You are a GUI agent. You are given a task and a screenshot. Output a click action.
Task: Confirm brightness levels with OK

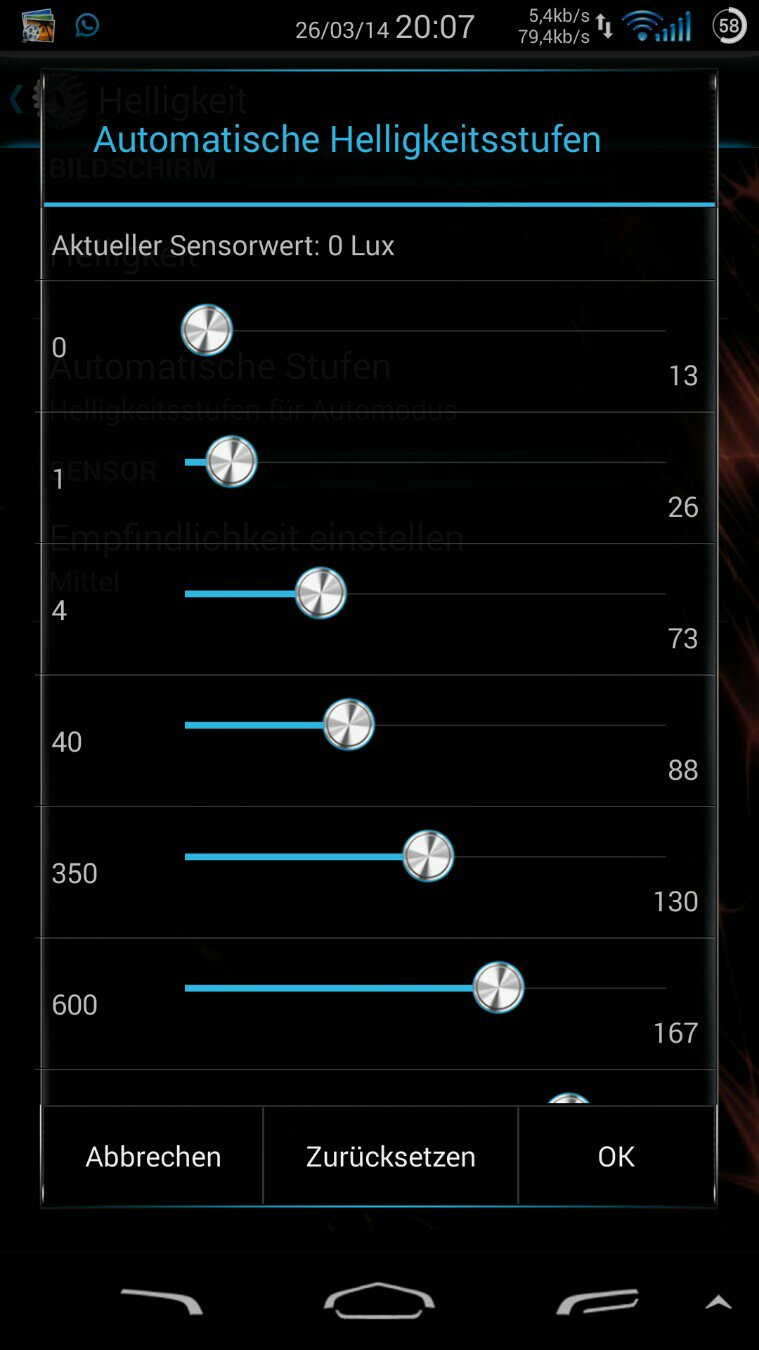pyautogui.click(x=616, y=1156)
